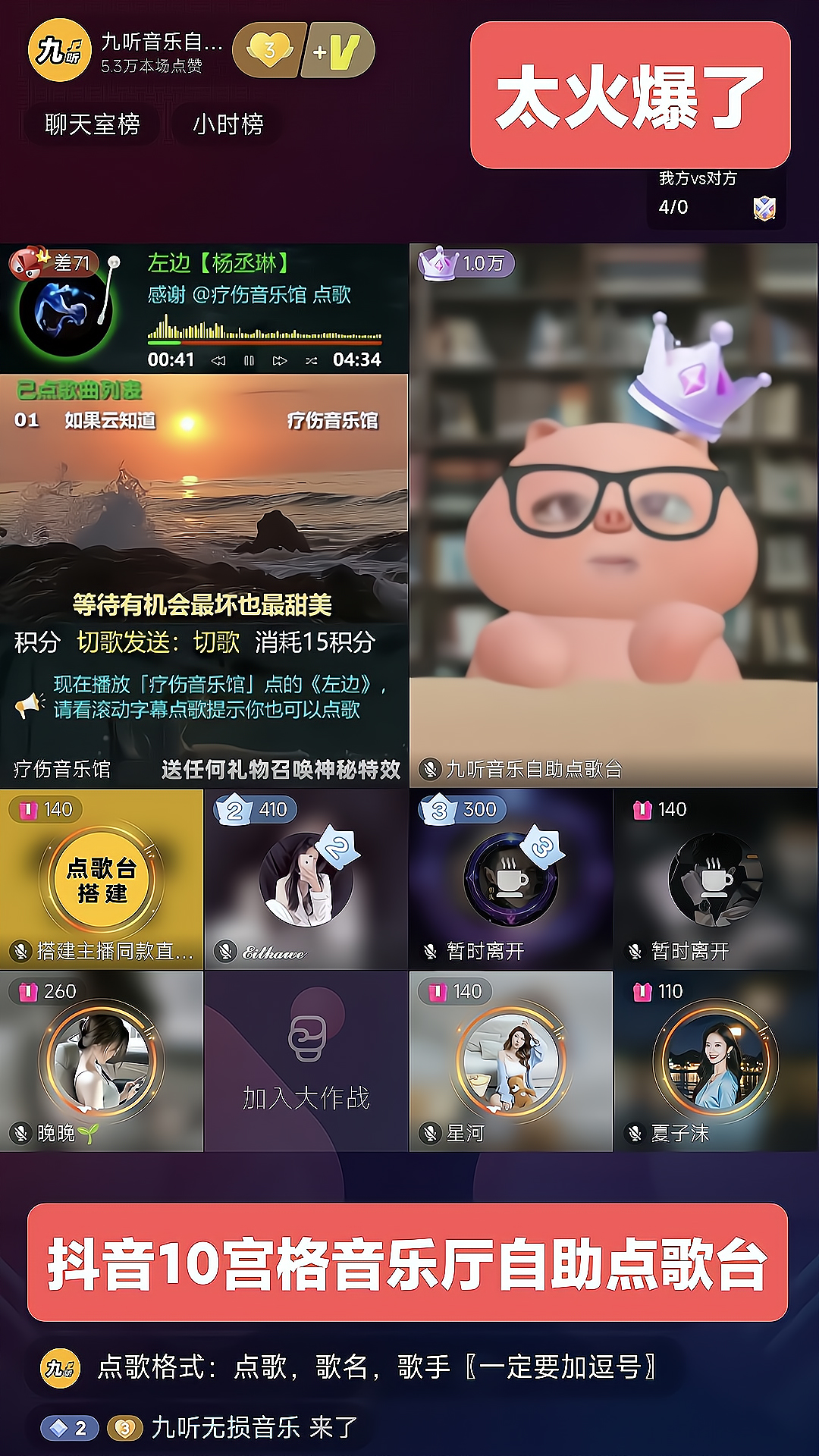The height and width of the screenshot is (1456, 819).
Task: Open the 暂时离开 seat with 140
Action: [x=716, y=880]
